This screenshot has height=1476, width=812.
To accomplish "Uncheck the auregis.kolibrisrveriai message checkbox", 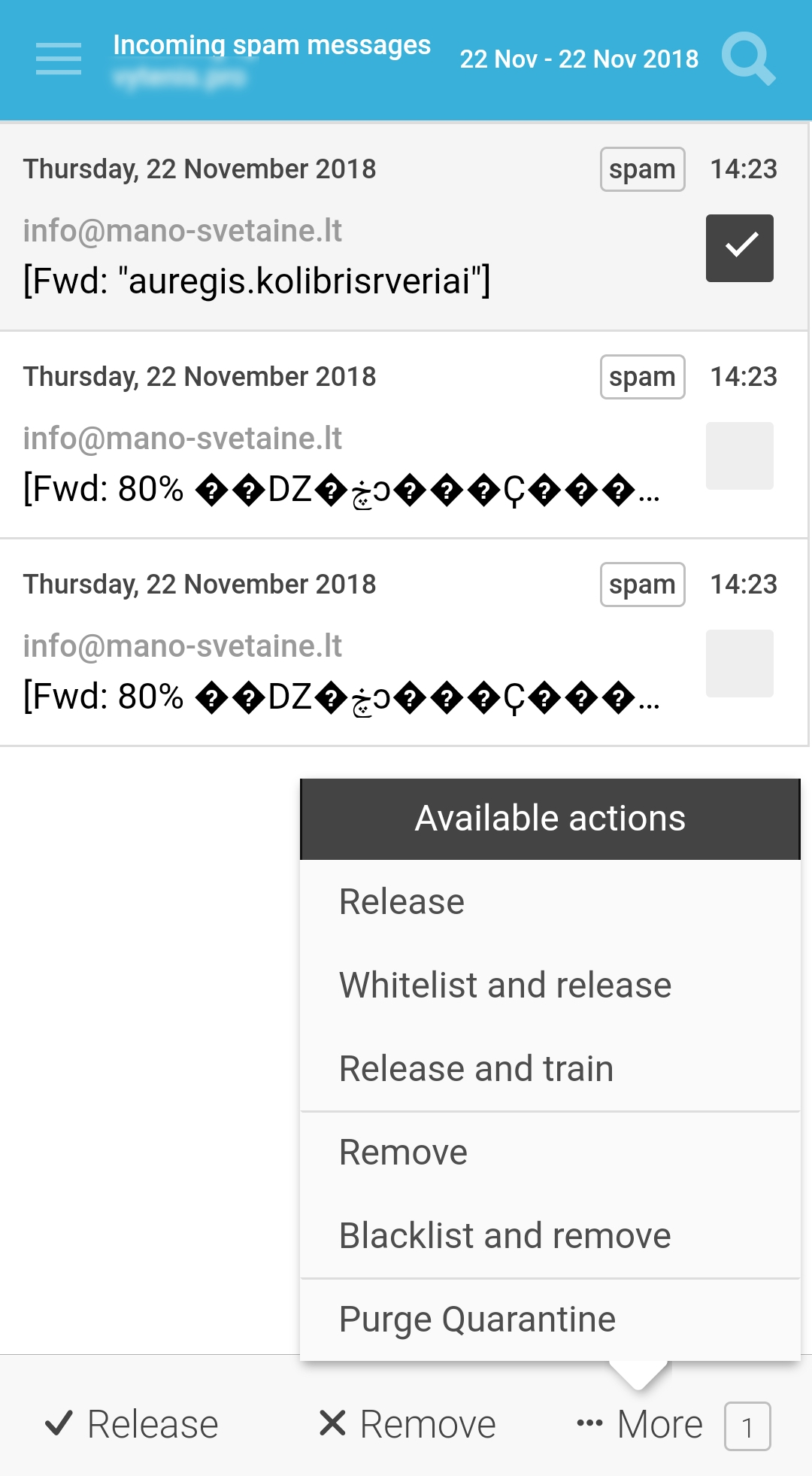I will 739,248.
